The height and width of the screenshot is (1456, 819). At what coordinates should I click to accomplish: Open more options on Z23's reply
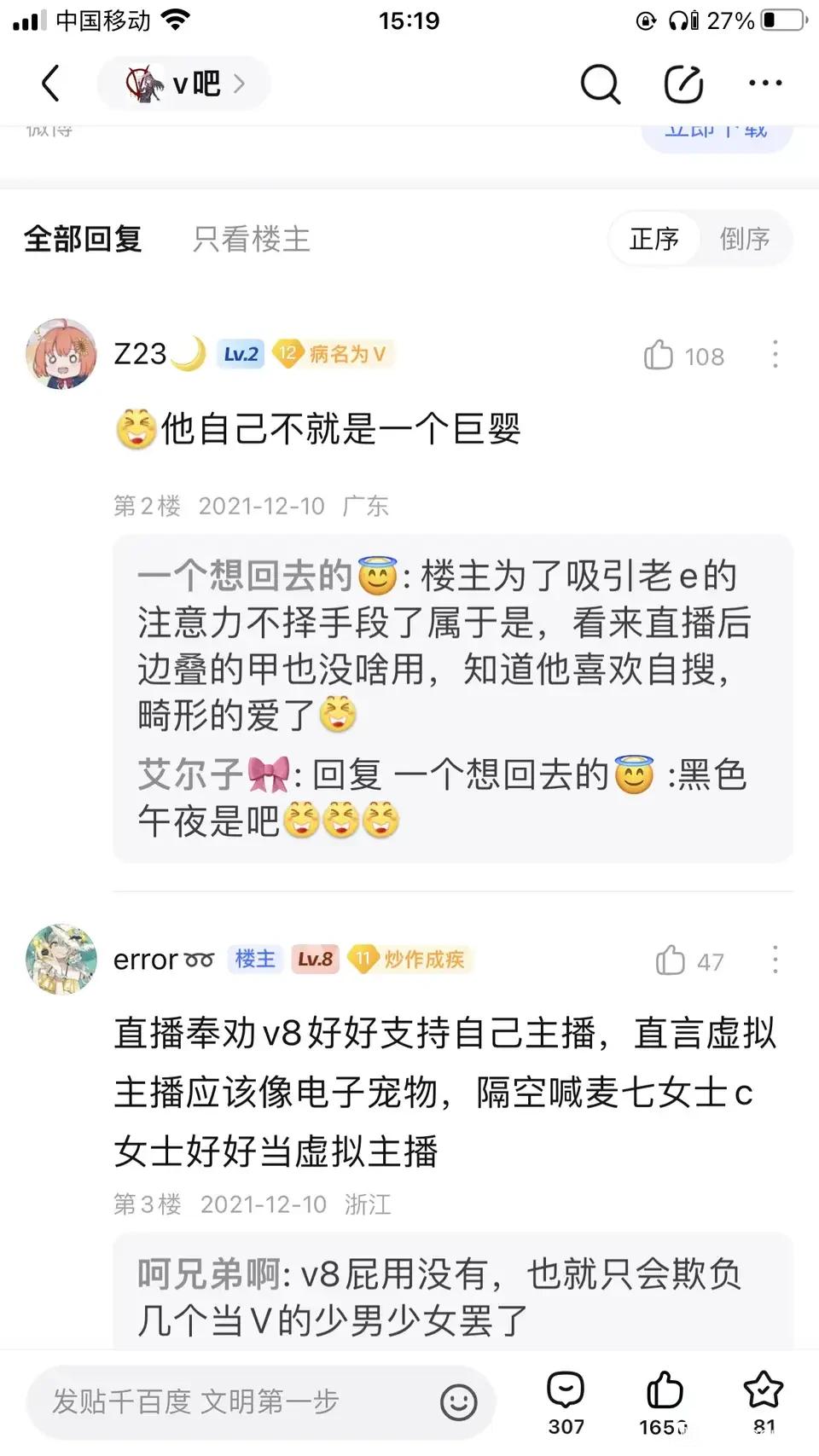tap(775, 355)
